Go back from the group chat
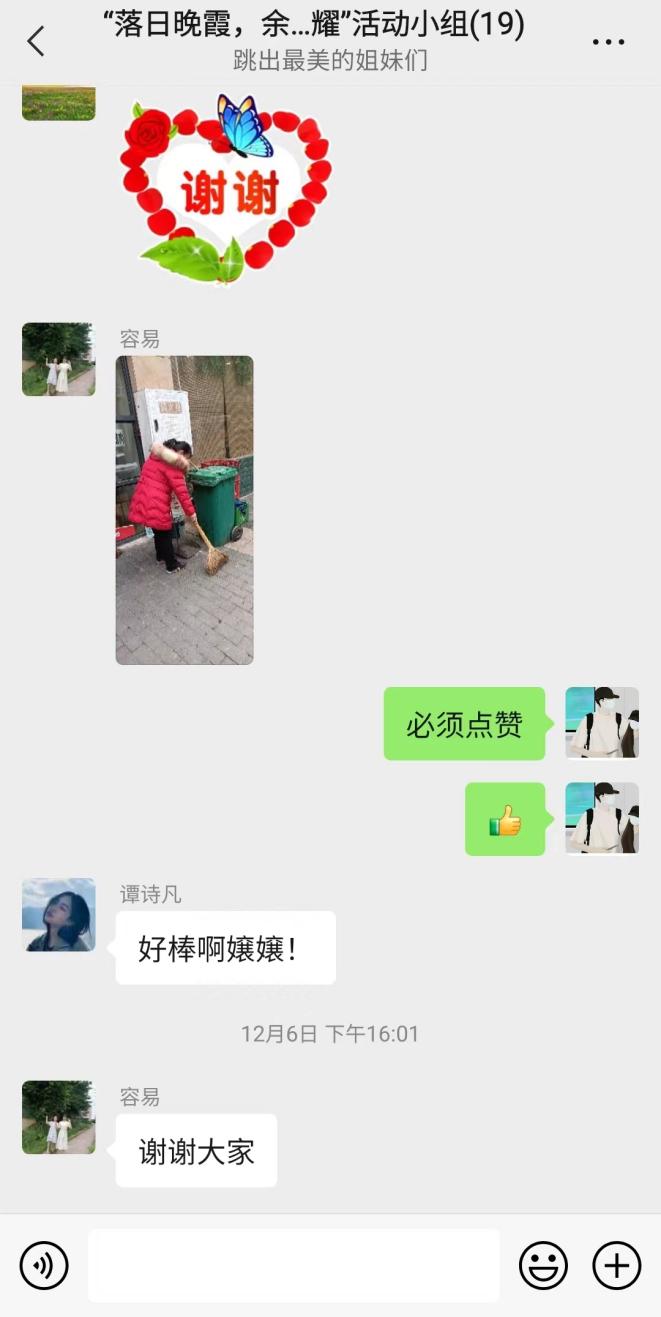661x1317 pixels. tap(36, 42)
